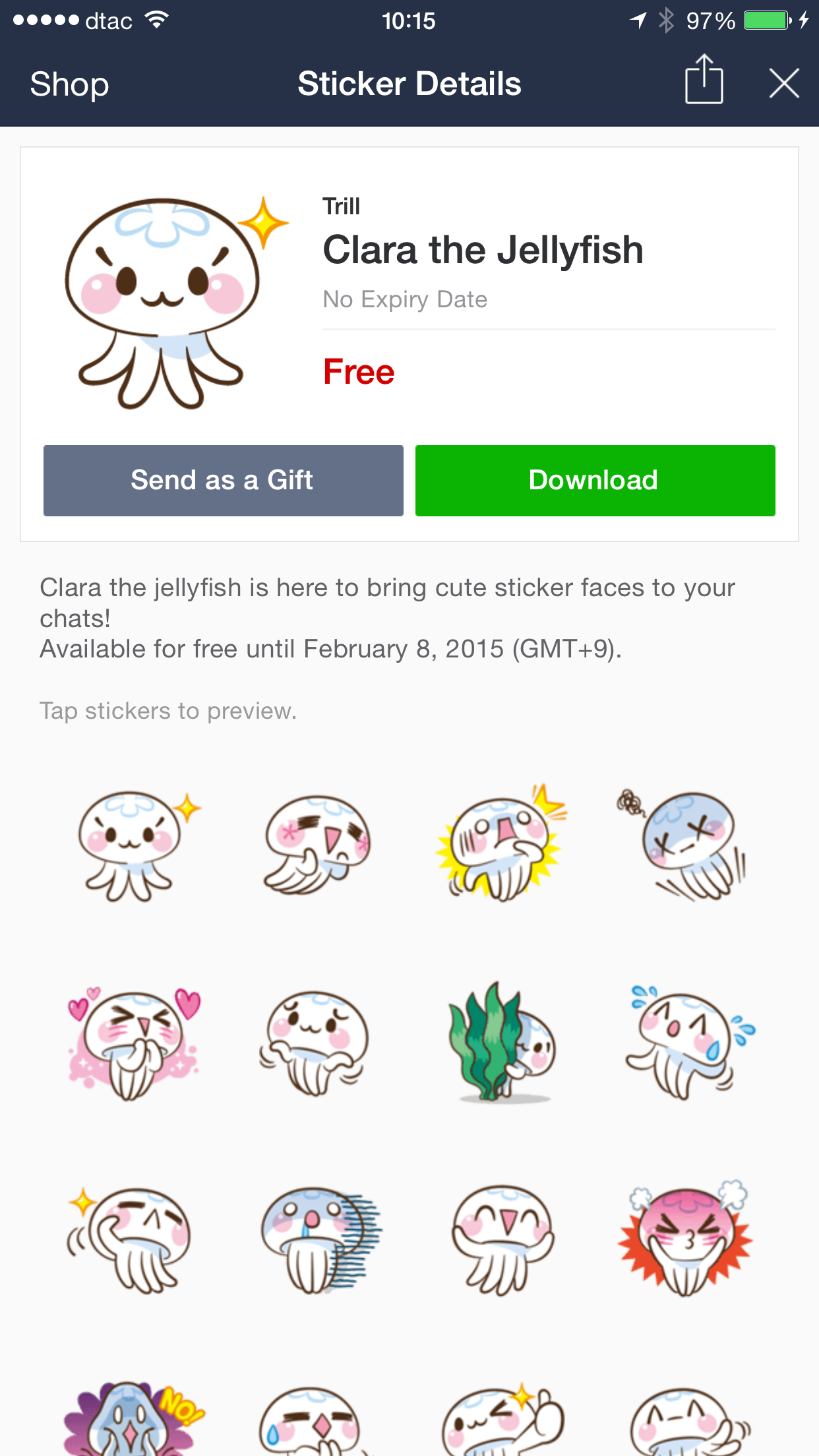Download Clara the Jellyfish stickers
This screenshot has width=819, height=1456.
point(595,480)
